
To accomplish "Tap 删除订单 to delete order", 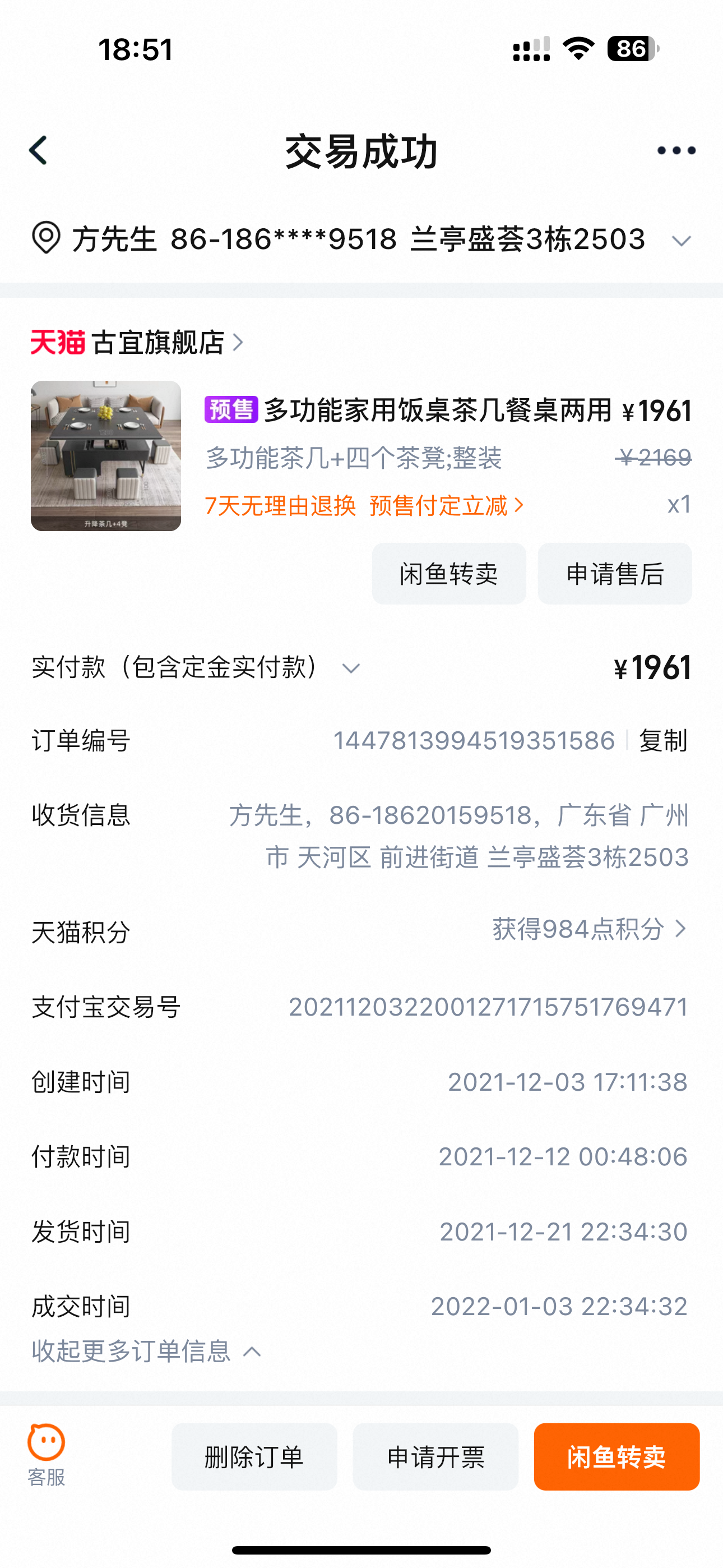I will point(254,1456).
